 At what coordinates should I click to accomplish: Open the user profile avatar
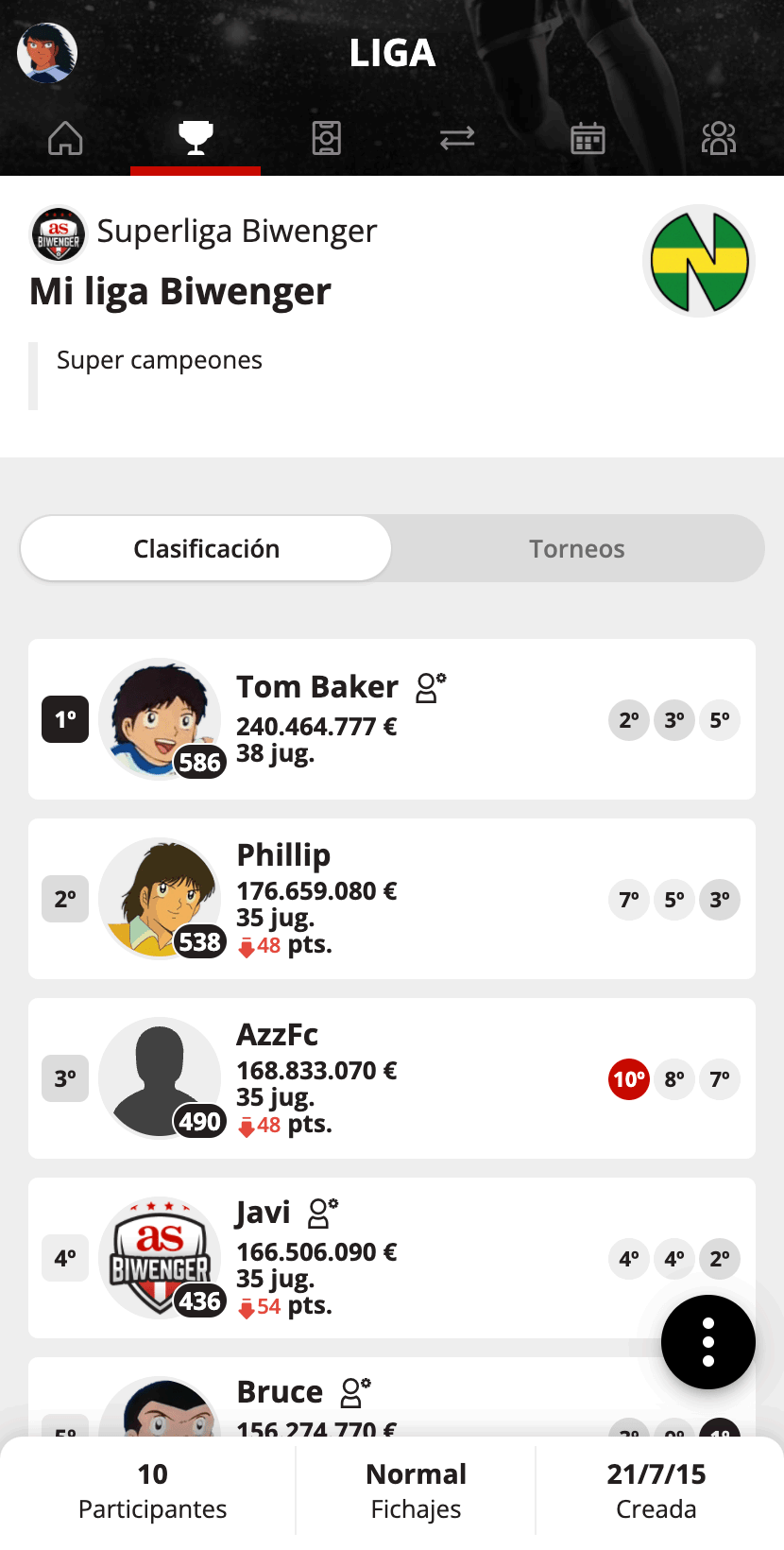(47, 53)
